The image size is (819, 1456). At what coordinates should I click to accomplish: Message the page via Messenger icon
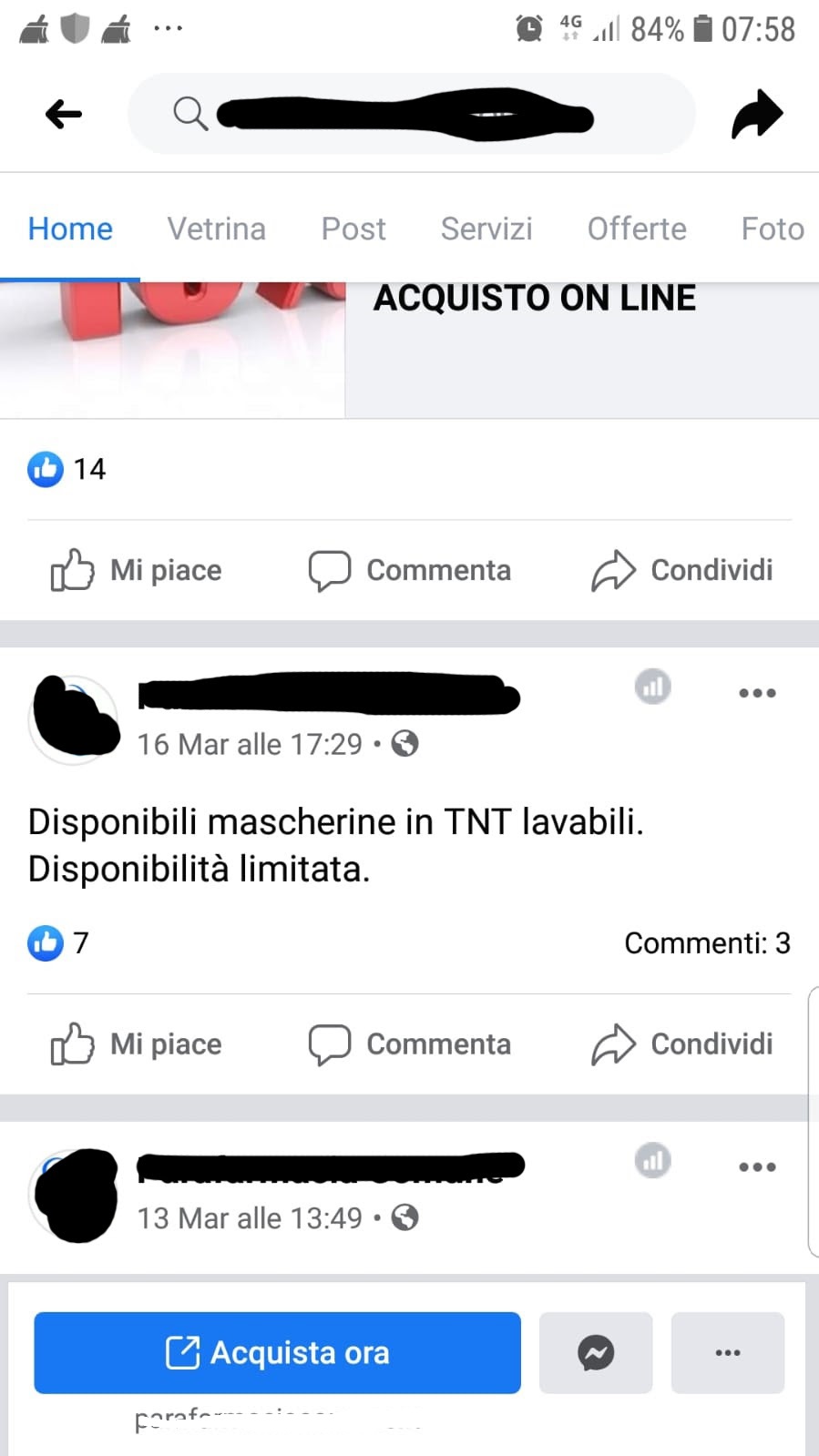tap(596, 1353)
